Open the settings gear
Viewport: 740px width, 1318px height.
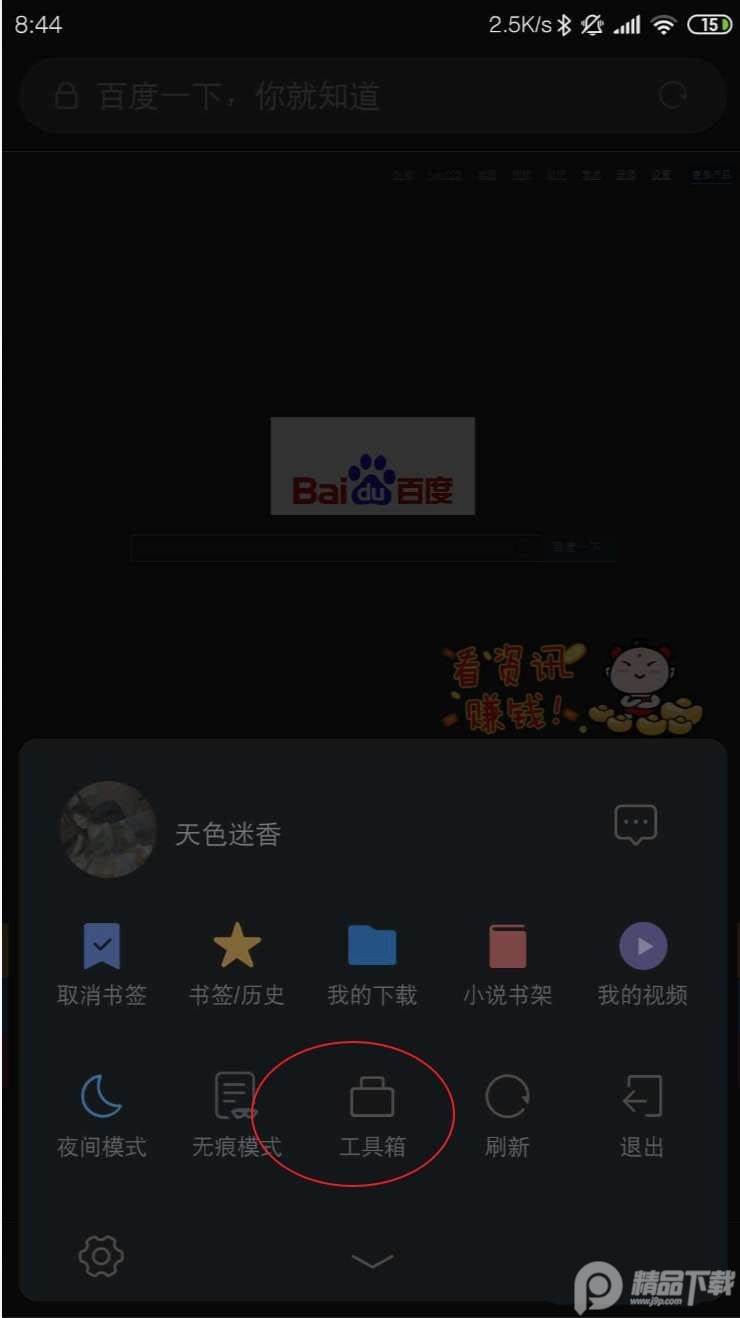pyautogui.click(x=101, y=1255)
